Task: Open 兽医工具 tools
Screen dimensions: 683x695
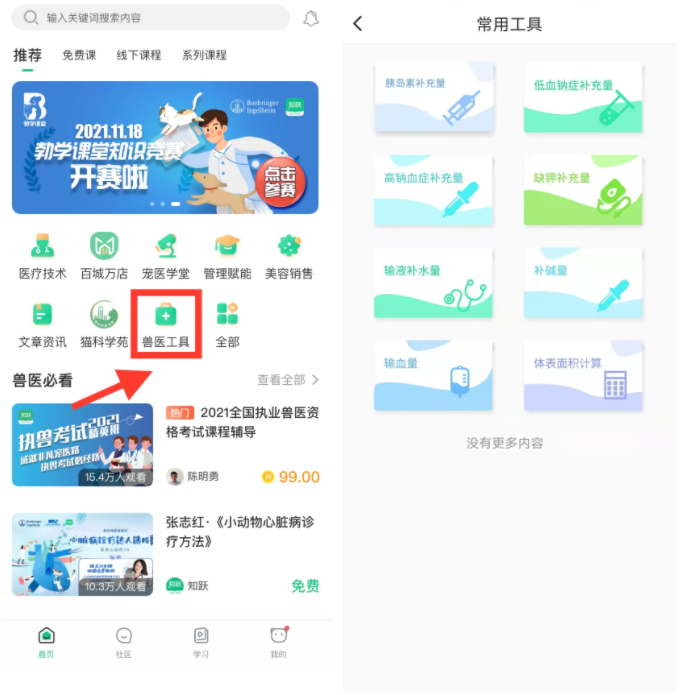Action: [x=165, y=324]
